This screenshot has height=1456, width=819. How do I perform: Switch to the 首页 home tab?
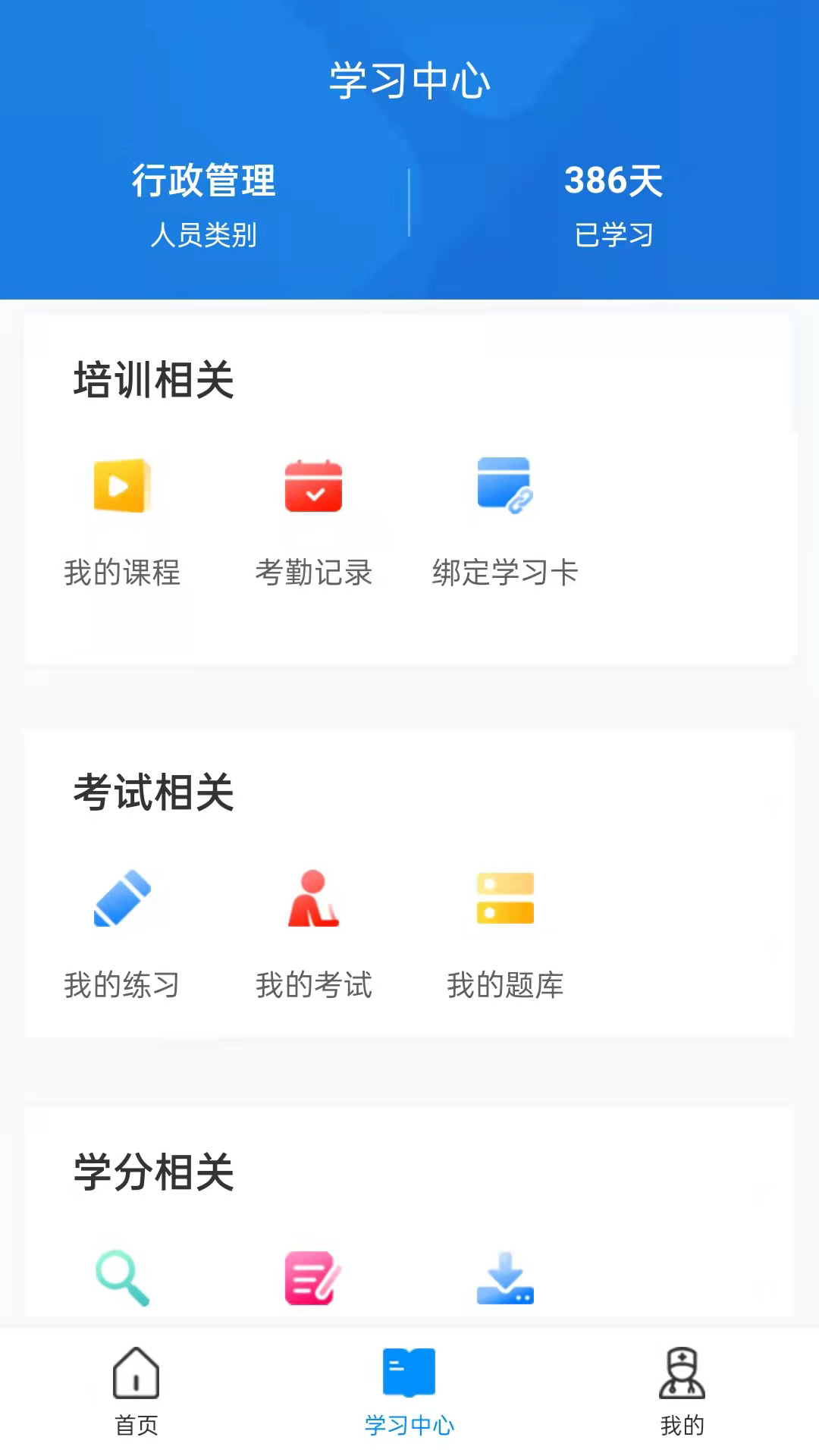click(136, 1392)
